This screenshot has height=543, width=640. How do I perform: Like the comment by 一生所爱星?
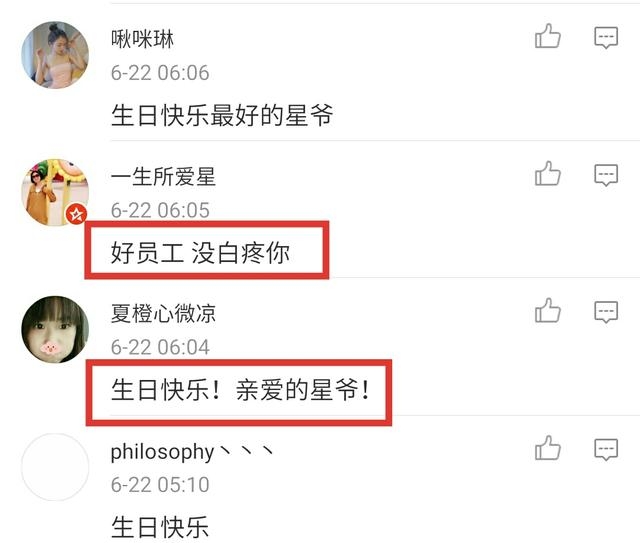548,175
